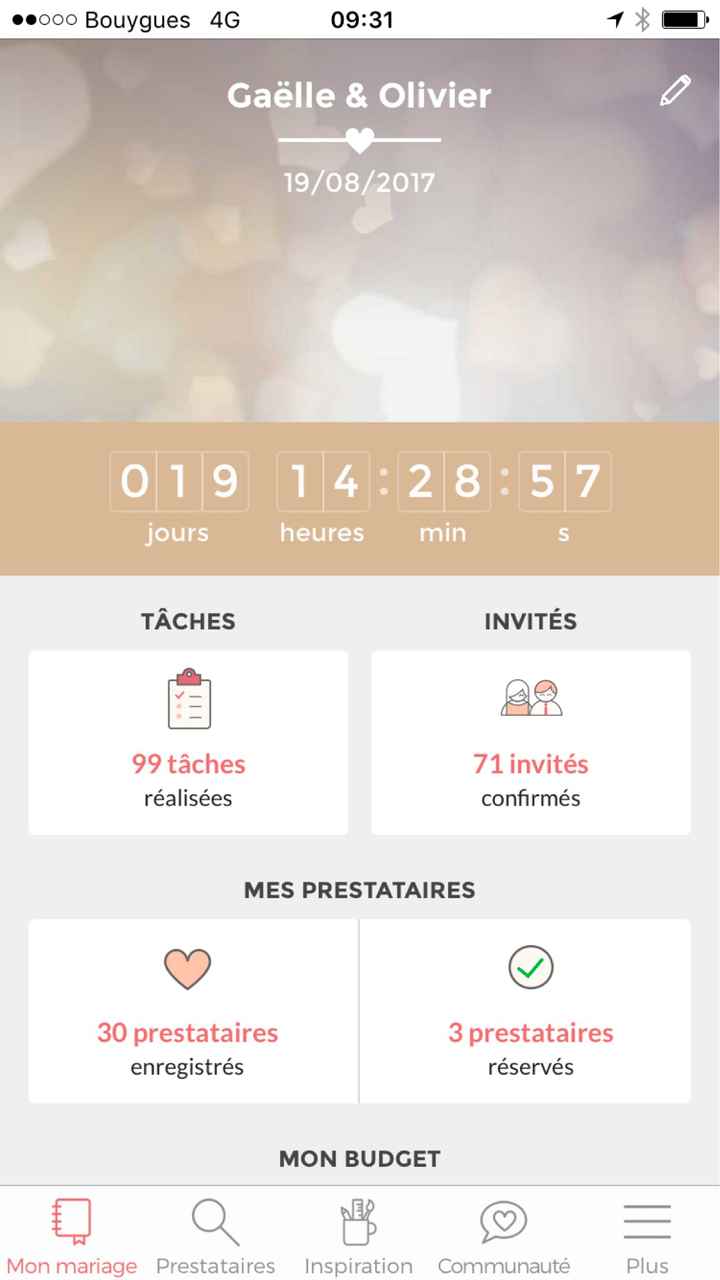Open the Mon mariage notebook icon
The height and width of the screenshot is (1280, 720).
point(71,1218)
